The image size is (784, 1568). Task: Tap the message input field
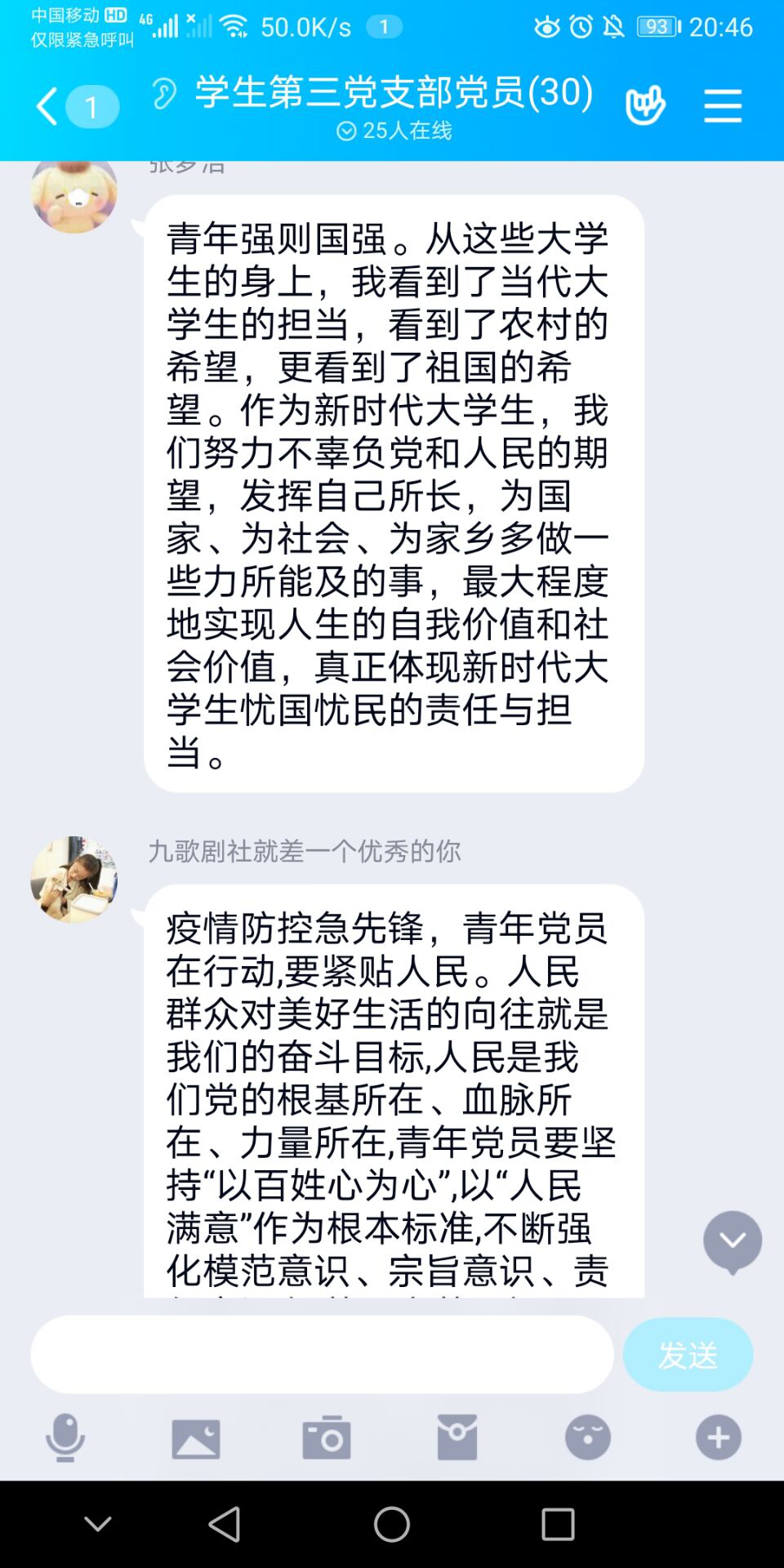tap(322, 1354)
